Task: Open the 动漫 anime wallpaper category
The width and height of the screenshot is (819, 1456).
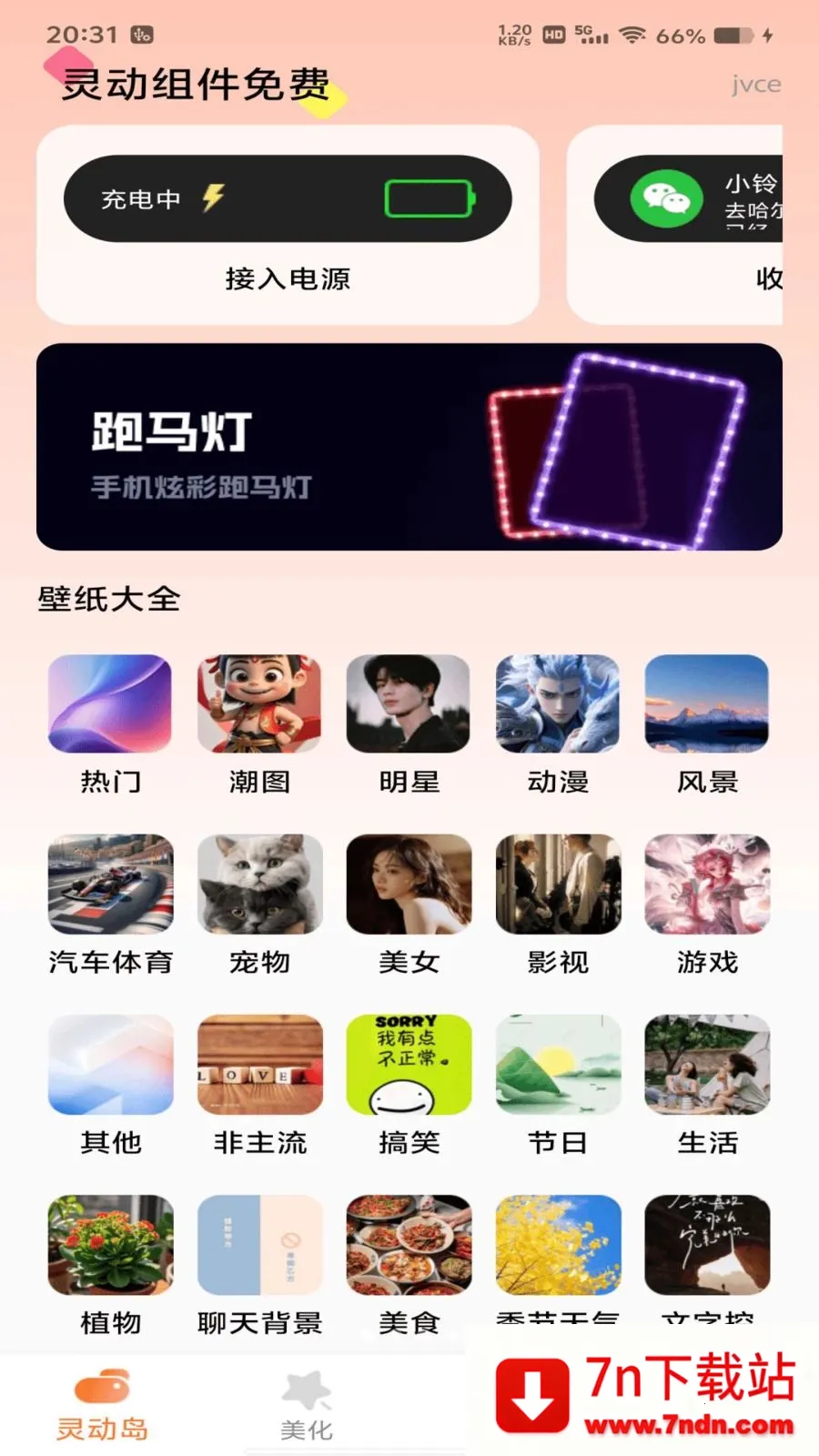Action: coord(557,703)
